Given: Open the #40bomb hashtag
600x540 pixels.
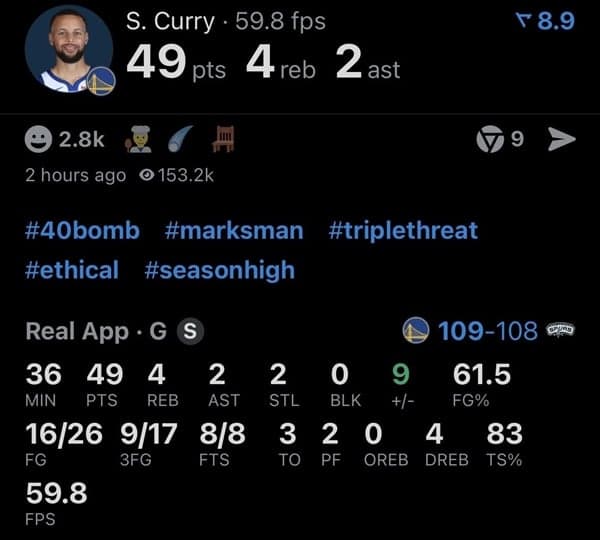Looking at the screenshot, I should pos(82,231).
